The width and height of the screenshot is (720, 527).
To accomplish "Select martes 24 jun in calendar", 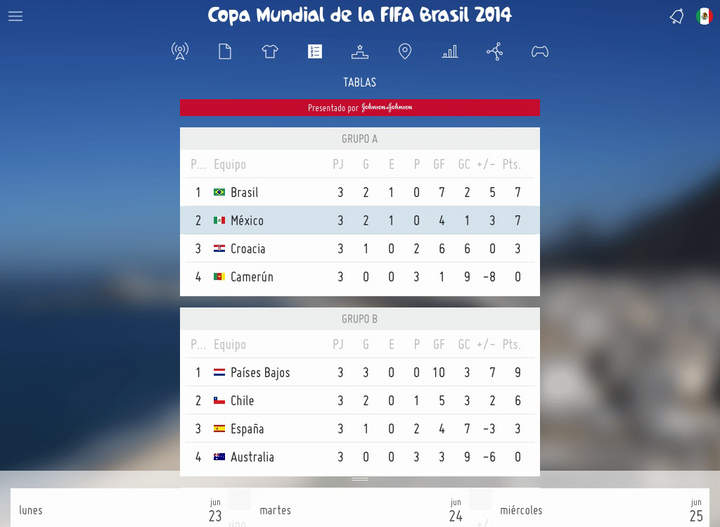I will [x=360, y=510].
